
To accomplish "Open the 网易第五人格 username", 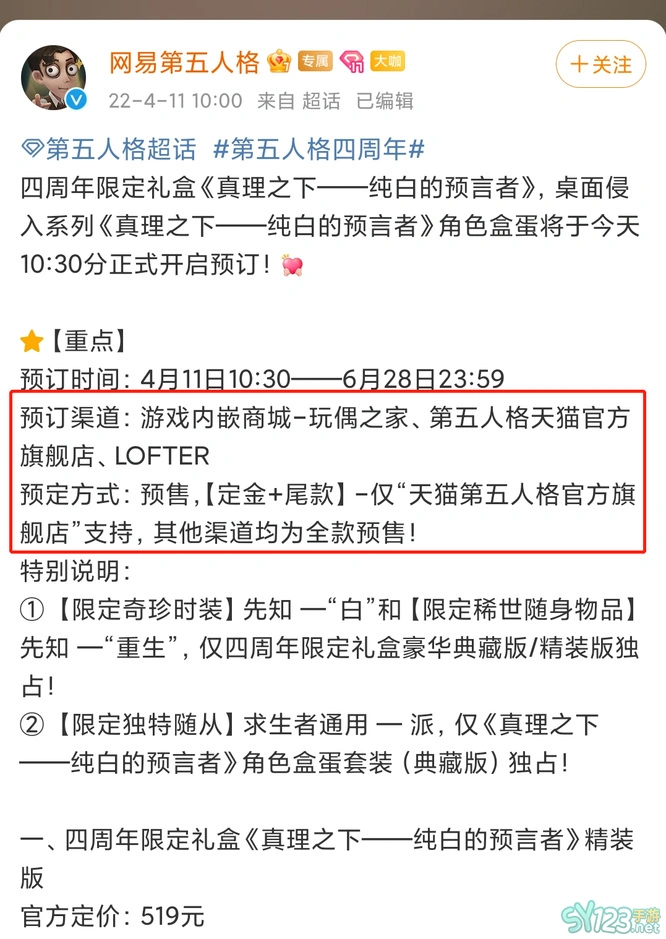I will click(x=184, y=63).
